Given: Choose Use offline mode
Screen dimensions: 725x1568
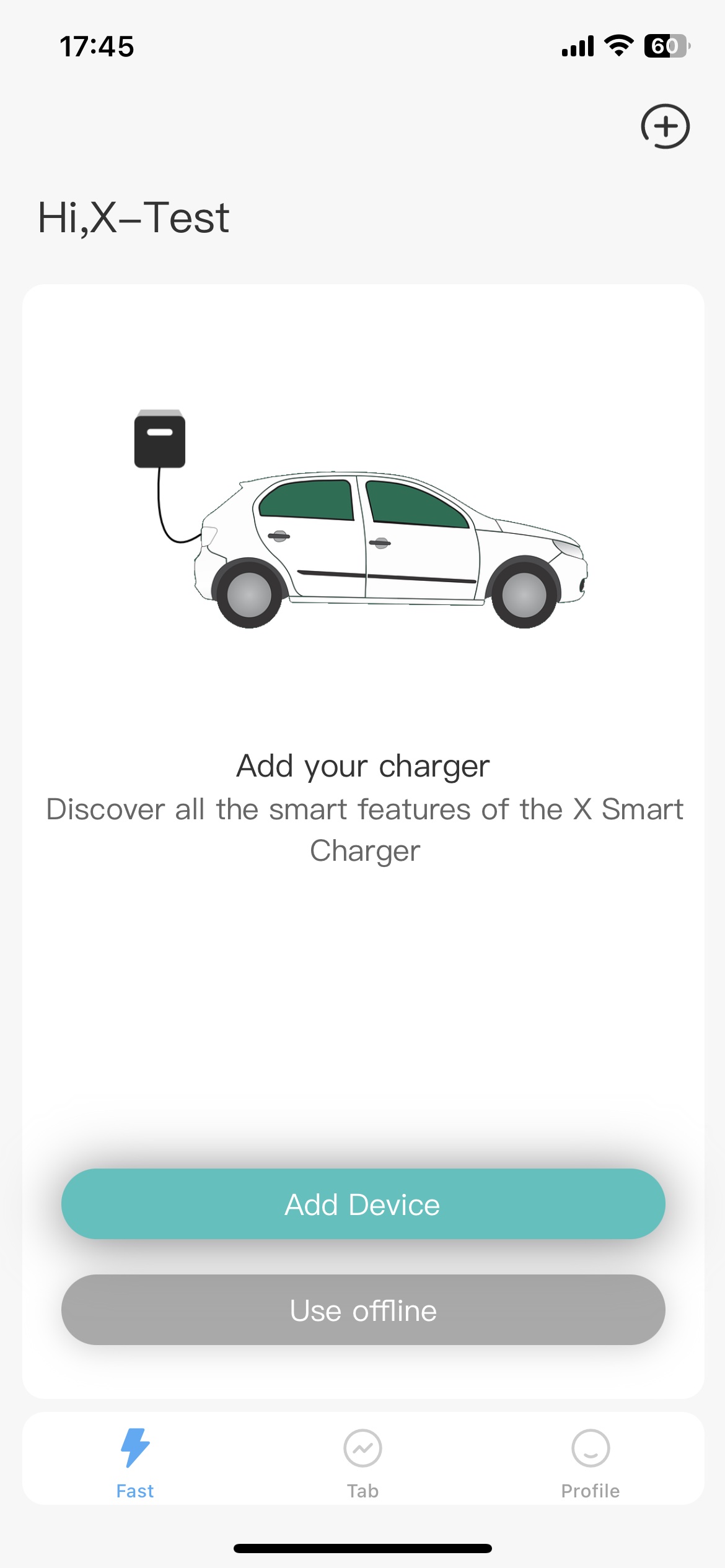Looking at the screenshot, I should point(363,1310).
